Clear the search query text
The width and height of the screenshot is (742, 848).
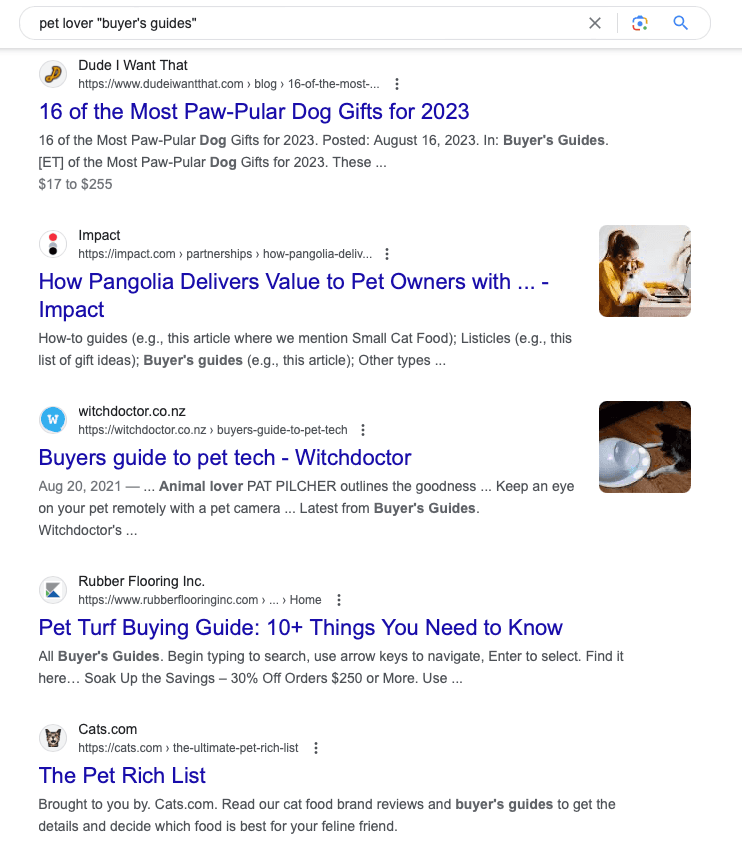pyautogui.click(x=595, y=23)
